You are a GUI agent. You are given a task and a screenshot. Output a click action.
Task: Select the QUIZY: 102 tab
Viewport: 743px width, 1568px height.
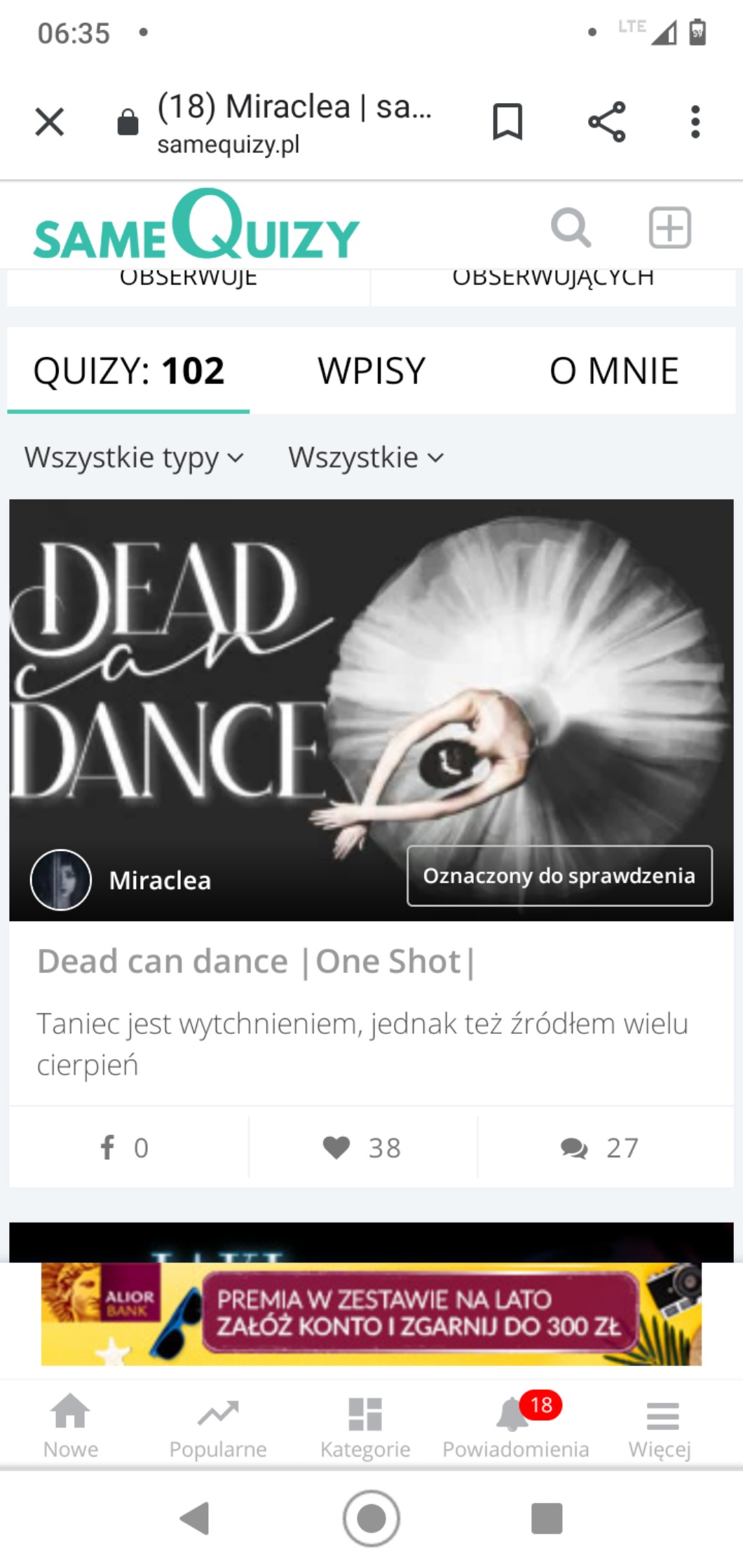129,371
